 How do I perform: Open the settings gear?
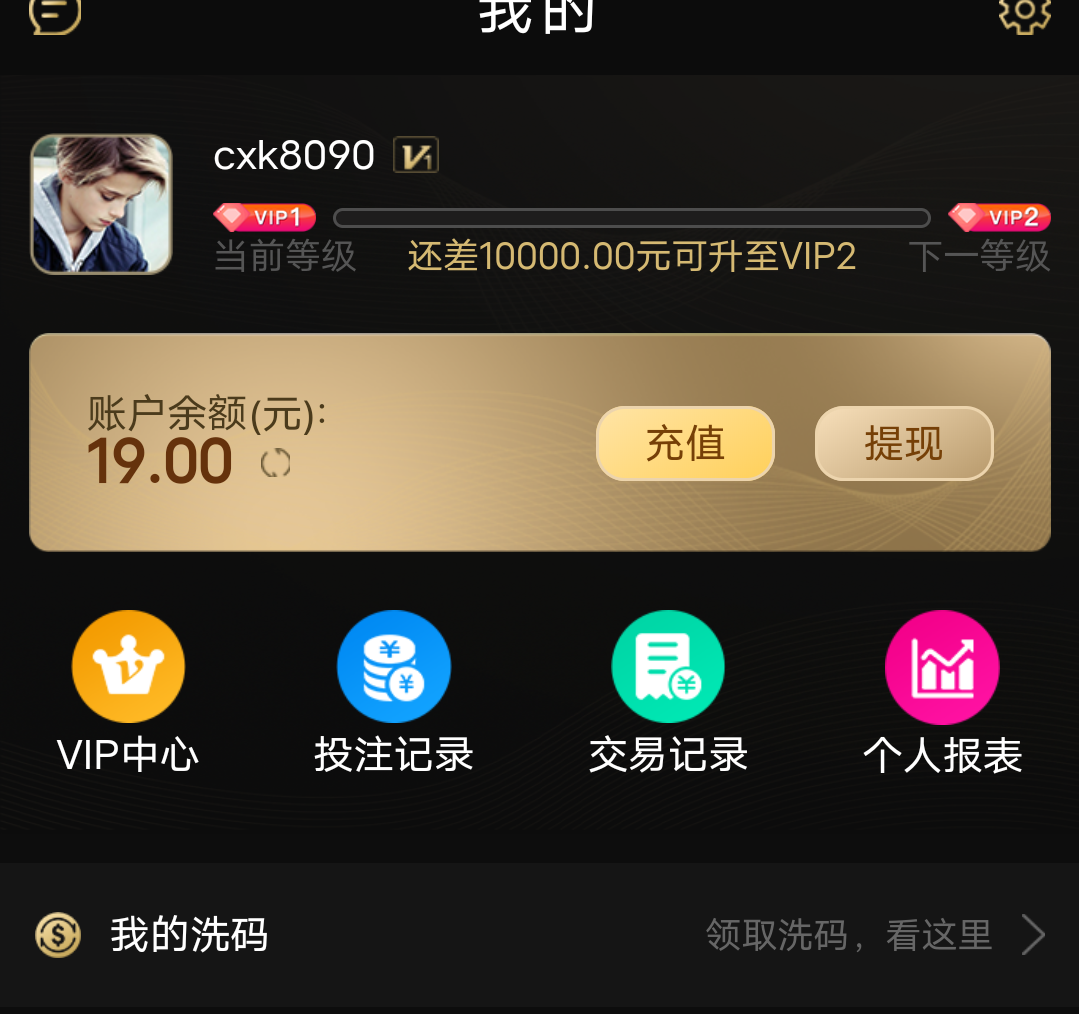(x=1024, y=12)
